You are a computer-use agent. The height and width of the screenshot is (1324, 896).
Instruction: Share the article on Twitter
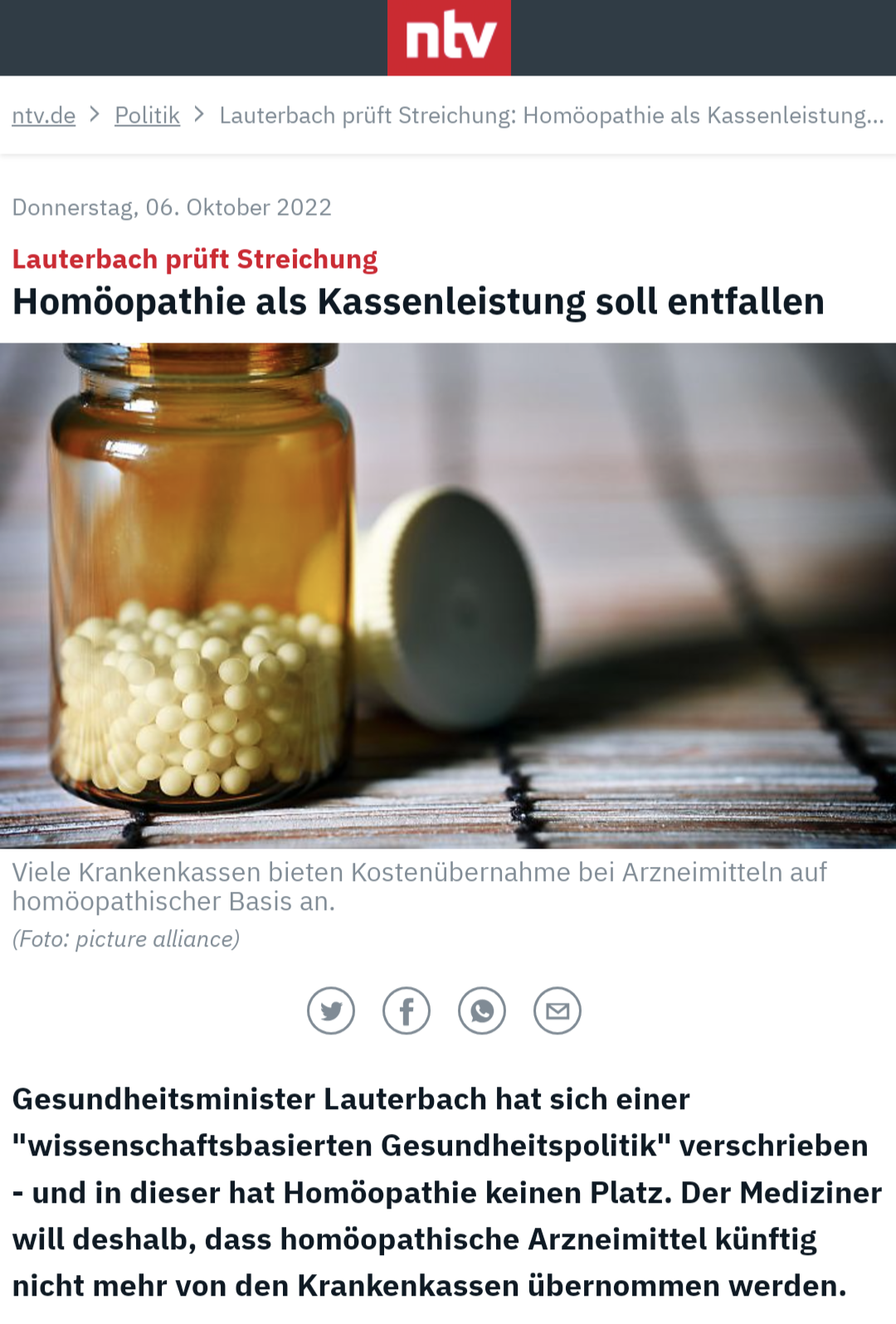pos(331,1010)
